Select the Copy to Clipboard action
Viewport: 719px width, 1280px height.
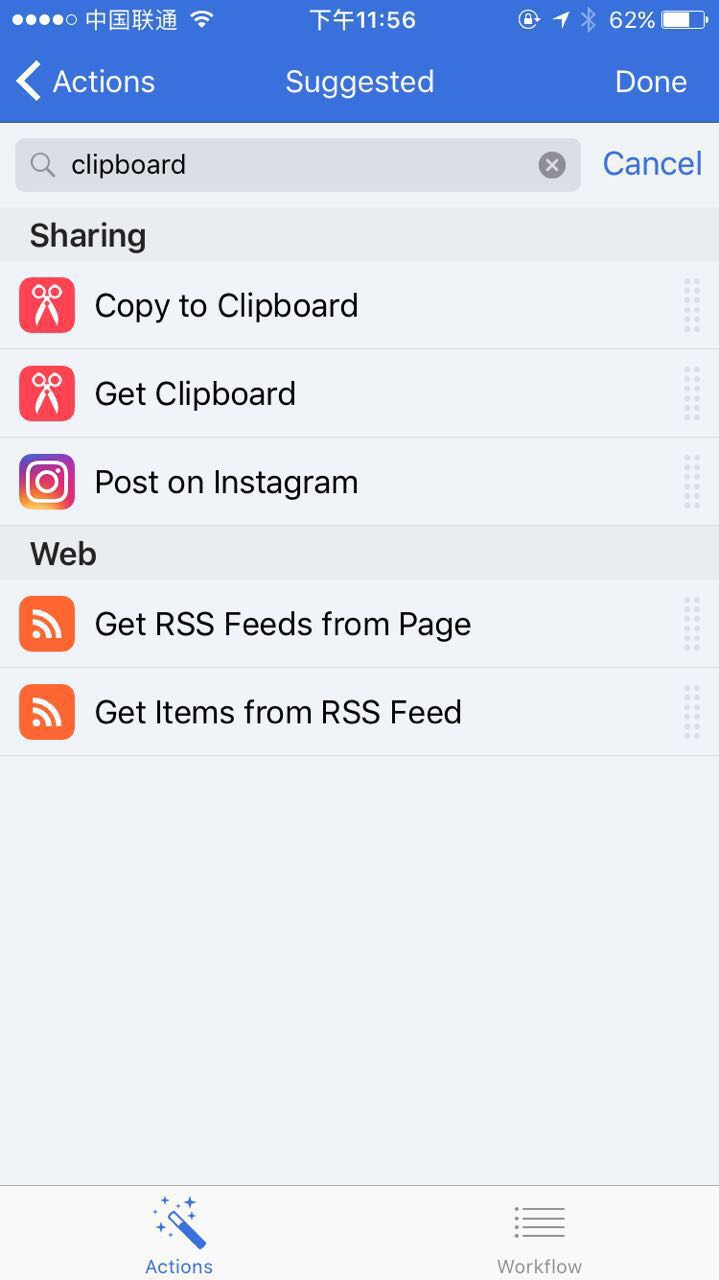(226, 306)
